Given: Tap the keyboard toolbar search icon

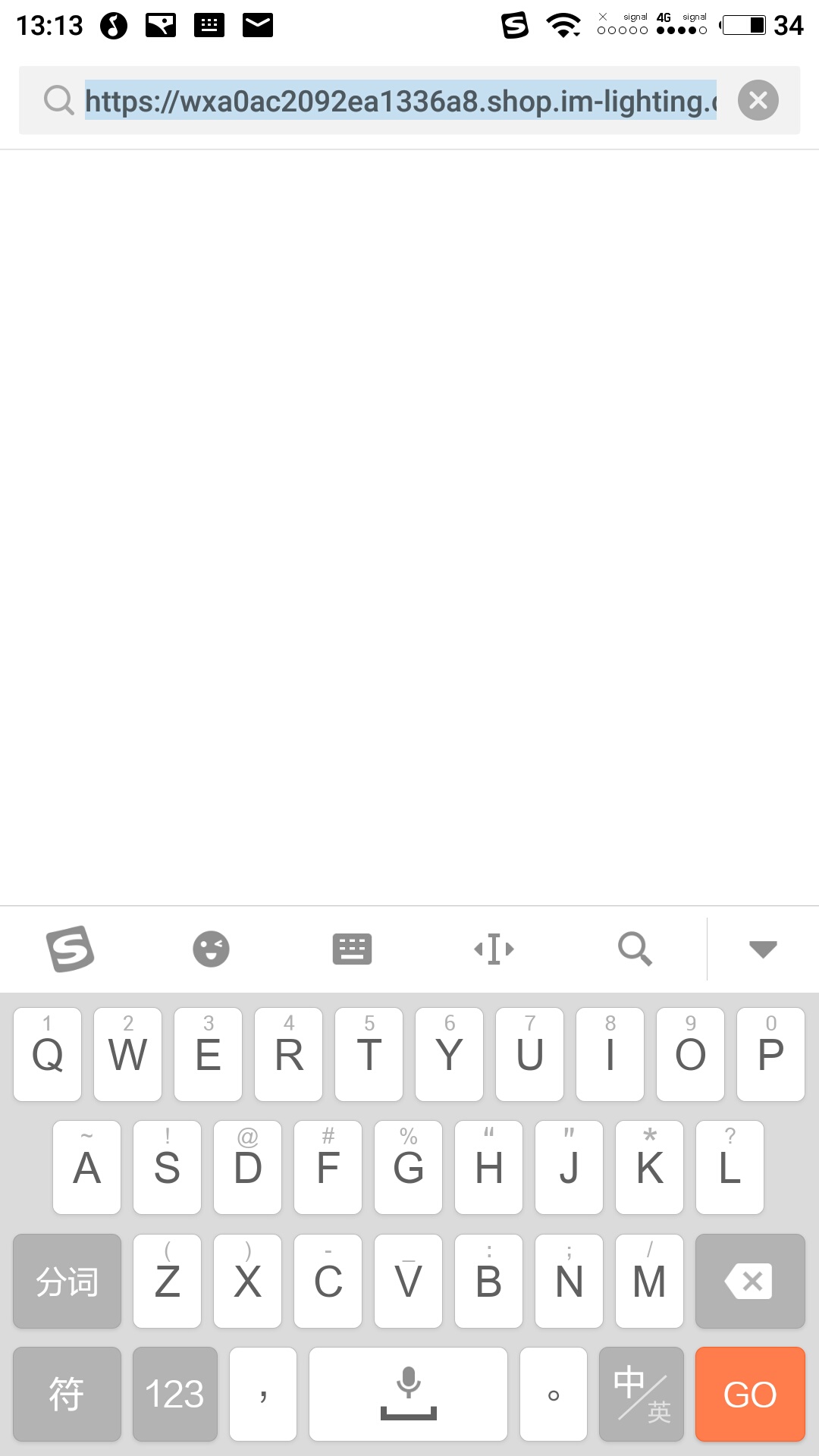Looking at the screenshot, I should (635, 949).
